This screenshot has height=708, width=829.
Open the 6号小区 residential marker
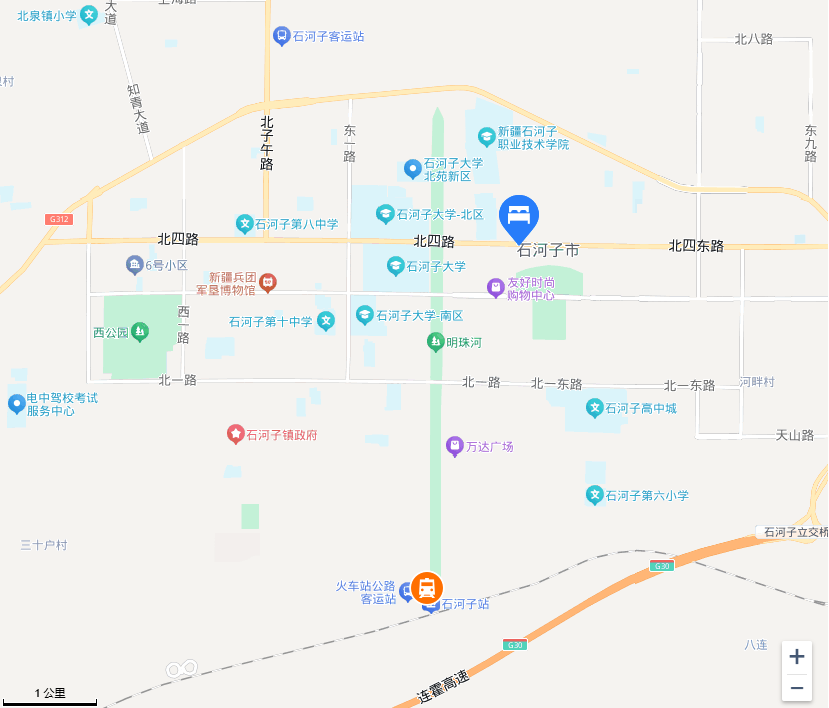[x=134, y=265]
